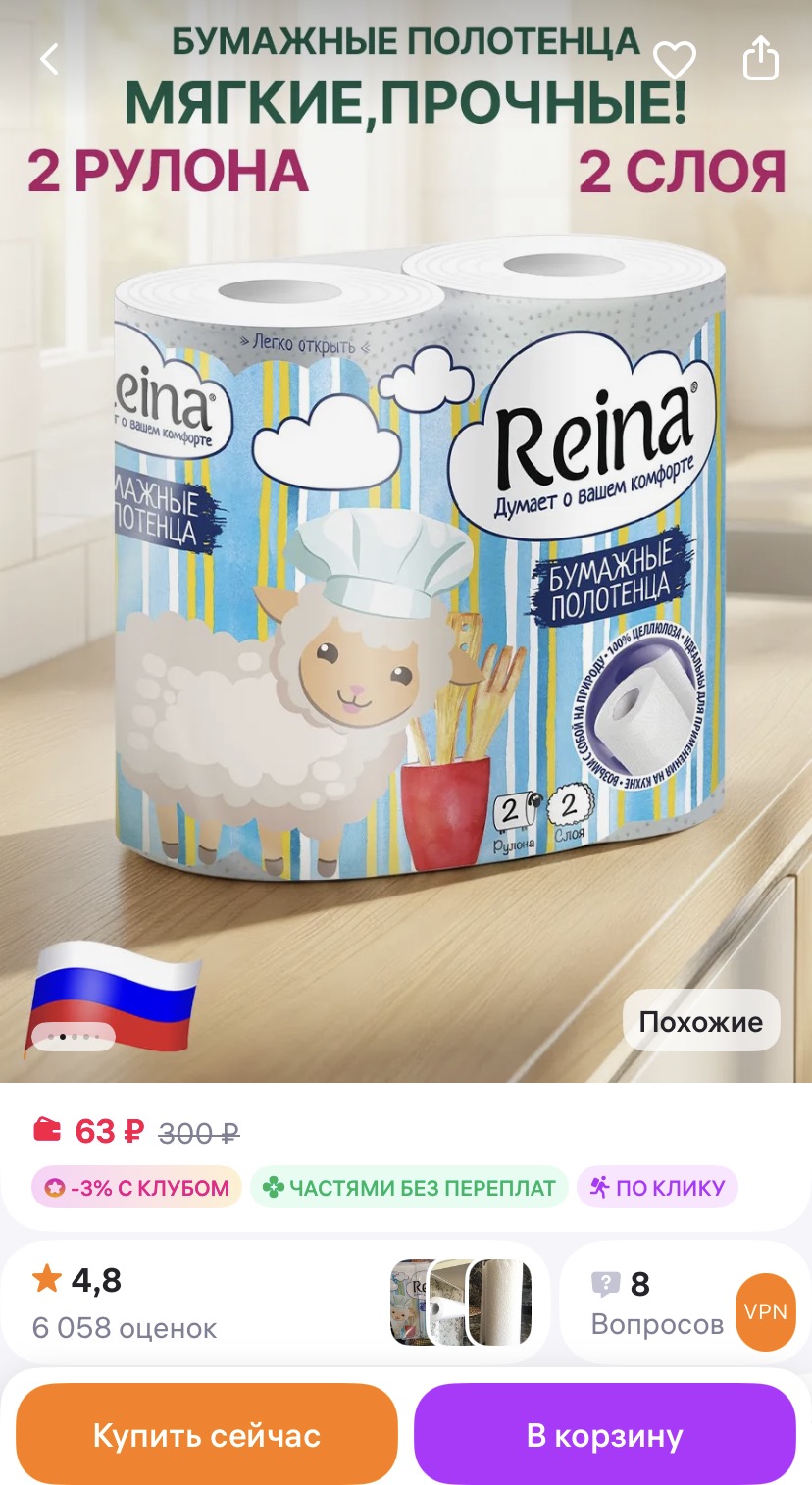Tap the По клику chip
Screen dimensions: 812x1485
pos(657,1188)
